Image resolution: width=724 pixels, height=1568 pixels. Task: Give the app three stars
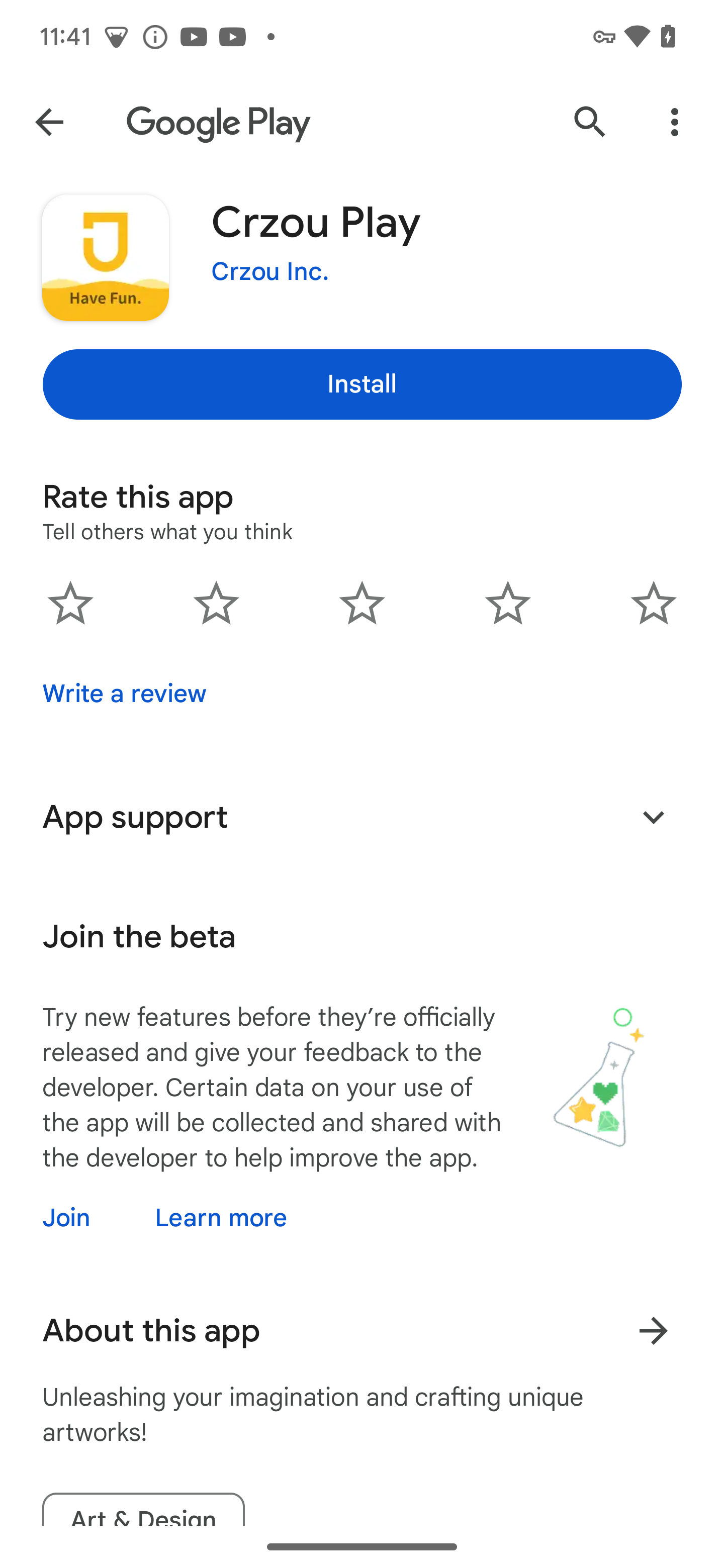pos(361,603)
